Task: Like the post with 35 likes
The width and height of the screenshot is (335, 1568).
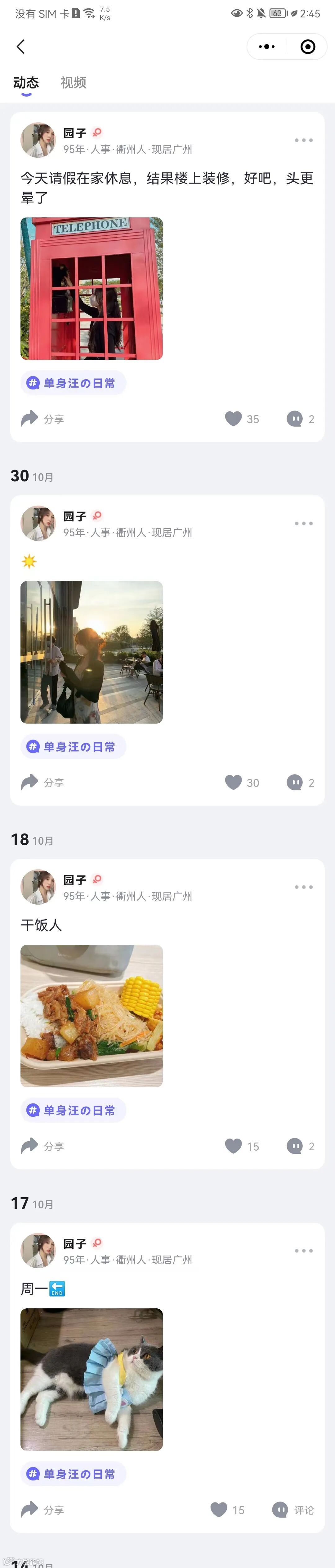Action: pyautogui.click(x=234, y=419)
